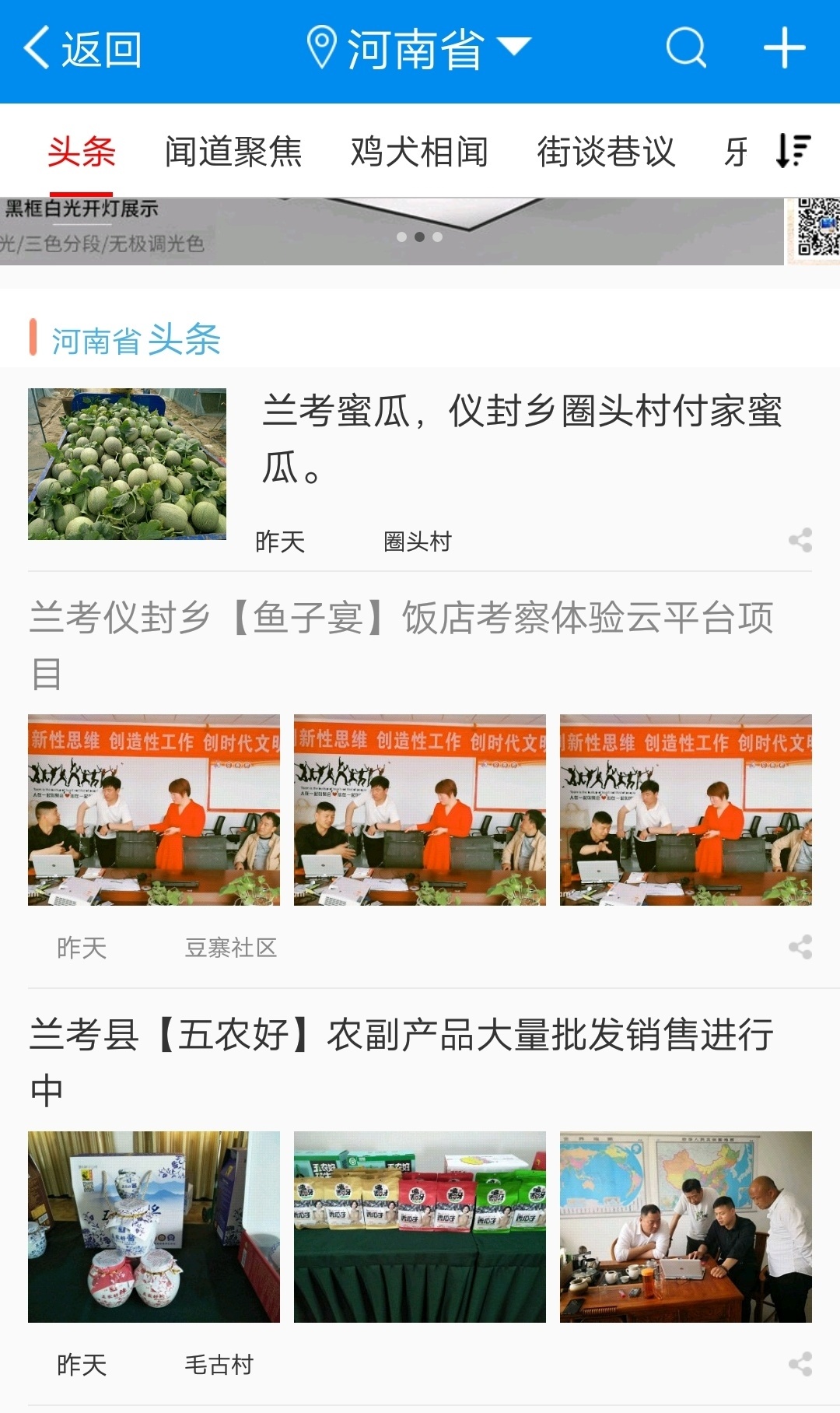Open the 河南省 location dropdown
This screenshot has height=1413, width=840.
[x=418, y=50]
